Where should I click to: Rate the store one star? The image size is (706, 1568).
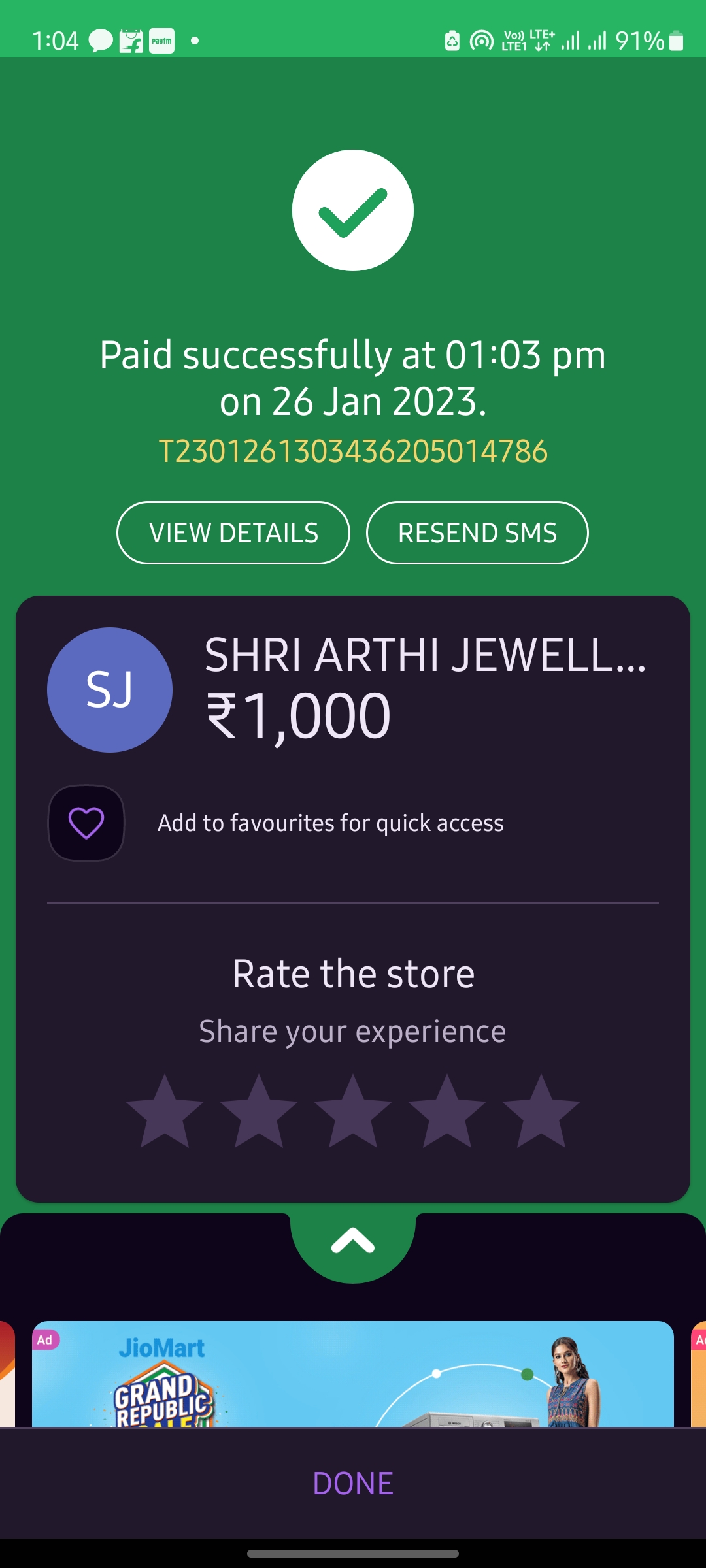coord(165,1113)
